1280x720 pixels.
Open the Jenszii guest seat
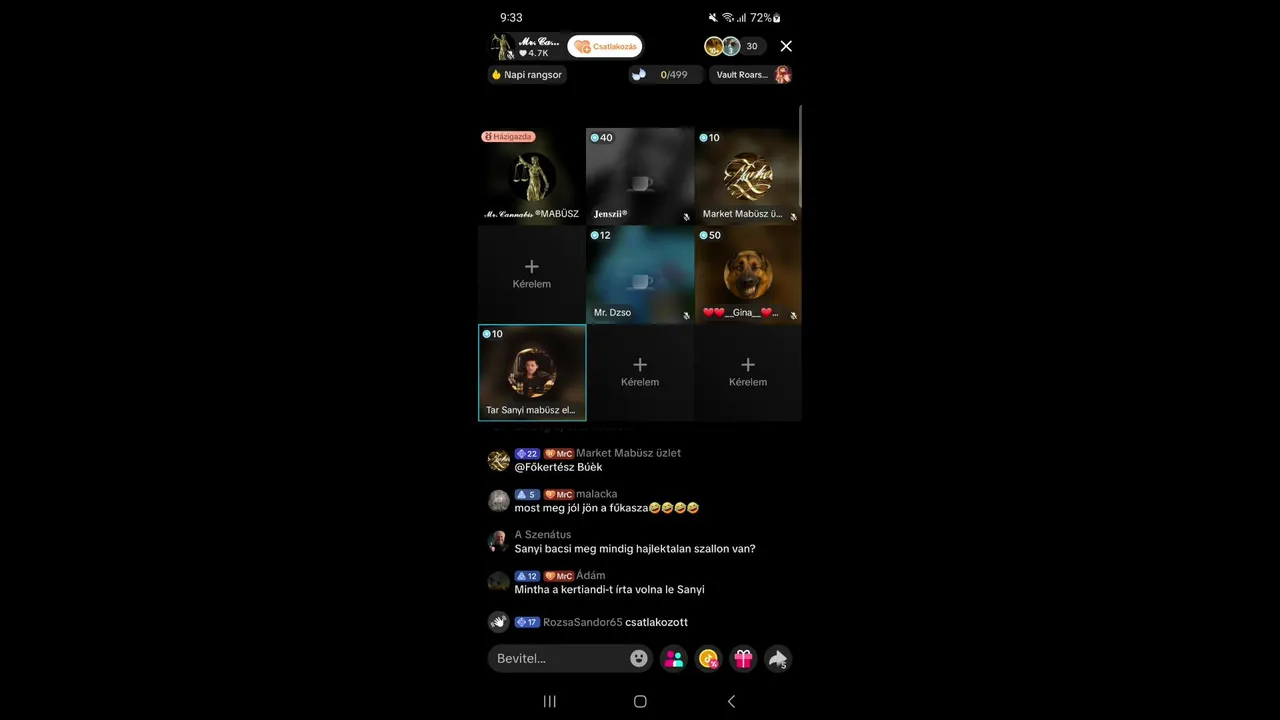click(640, 176)
